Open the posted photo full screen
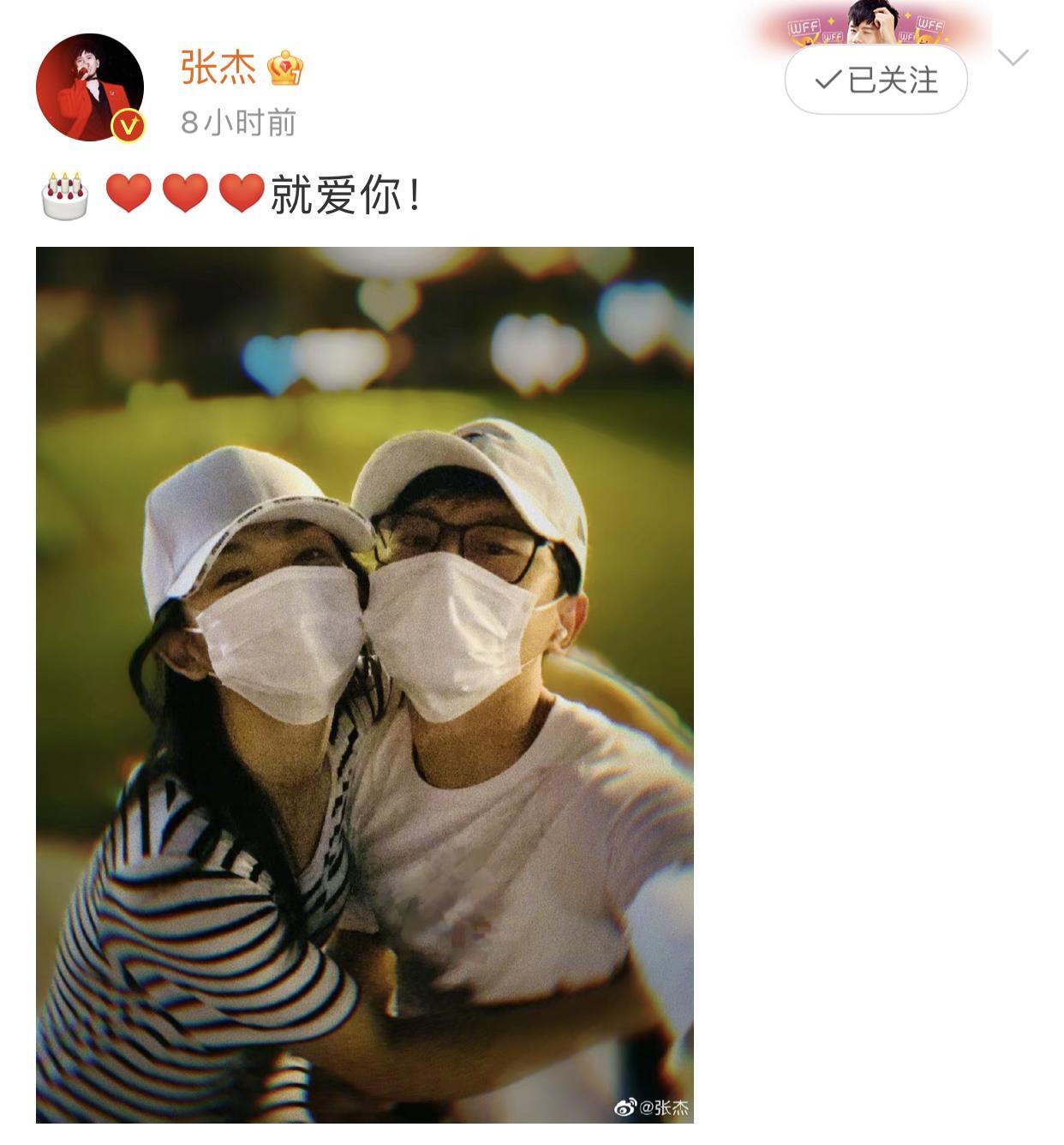 tap(364, 684)
